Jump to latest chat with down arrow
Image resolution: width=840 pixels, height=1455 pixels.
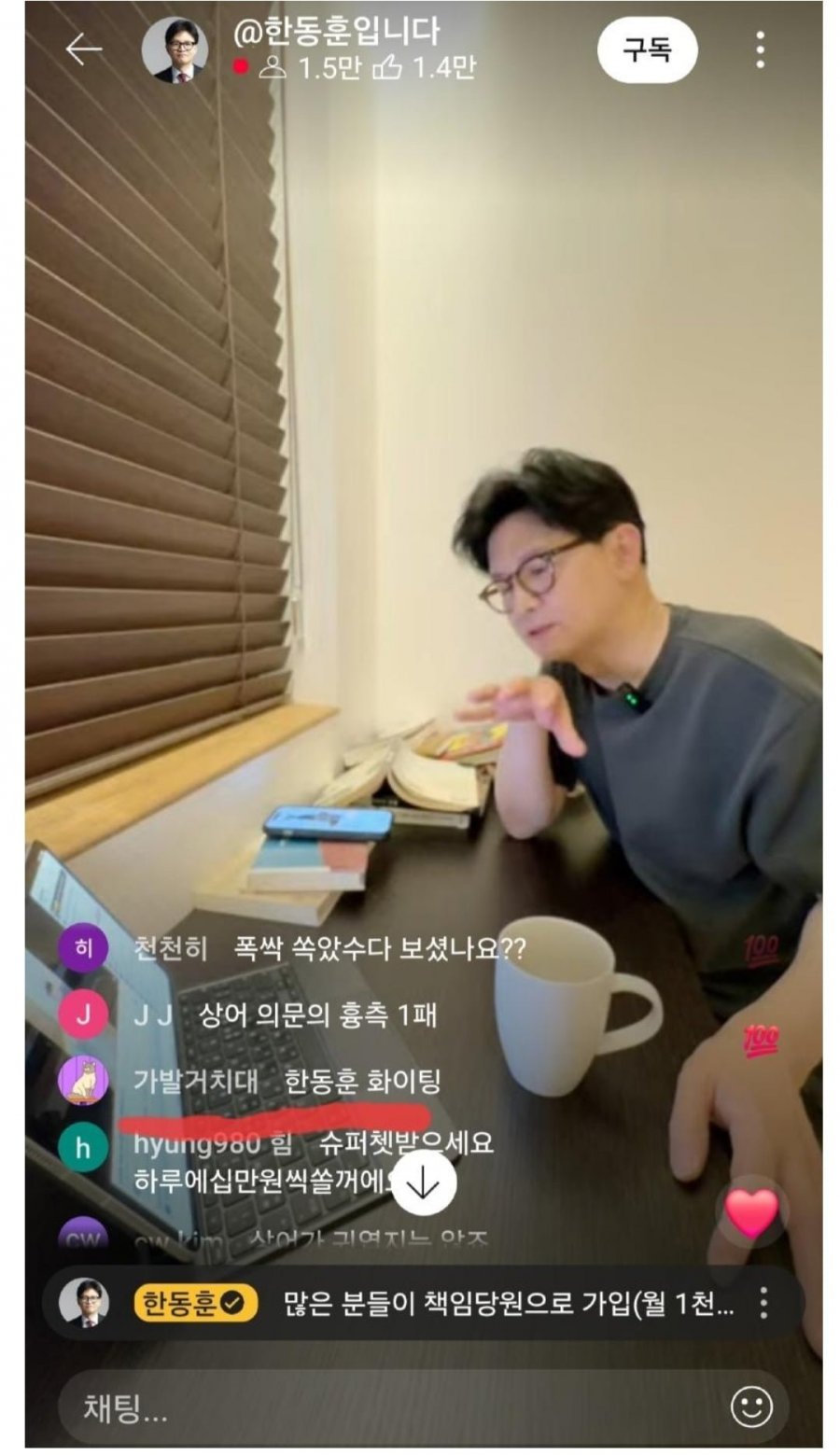[424, 1183]
